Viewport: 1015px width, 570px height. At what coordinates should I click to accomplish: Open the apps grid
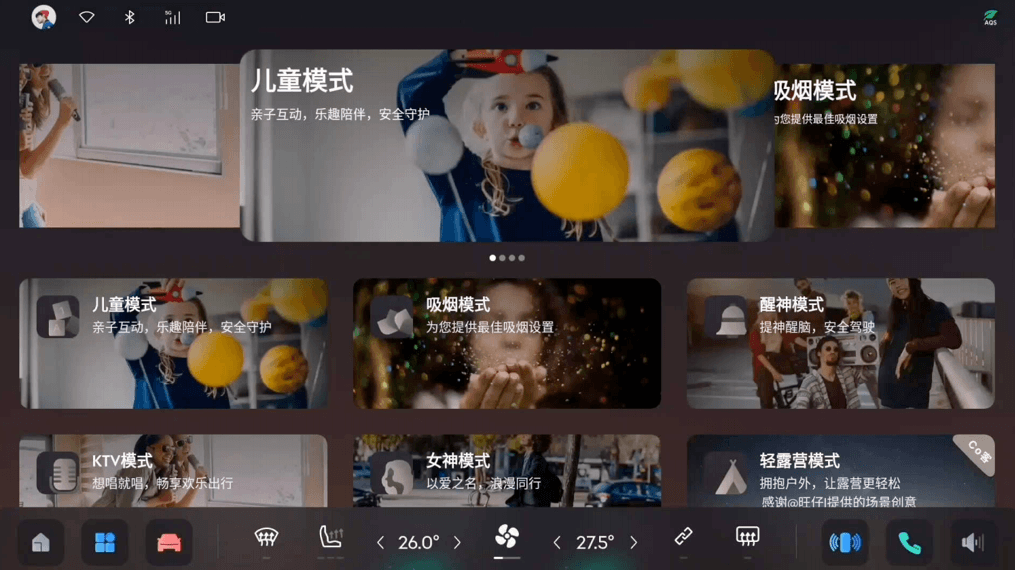point(105,543)
